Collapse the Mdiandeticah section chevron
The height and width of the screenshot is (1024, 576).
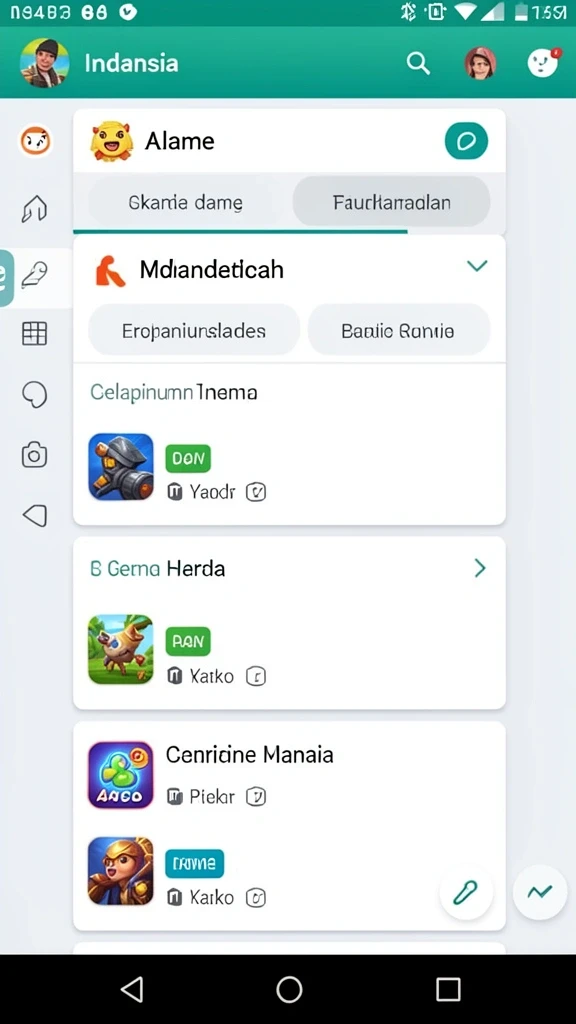477,266
